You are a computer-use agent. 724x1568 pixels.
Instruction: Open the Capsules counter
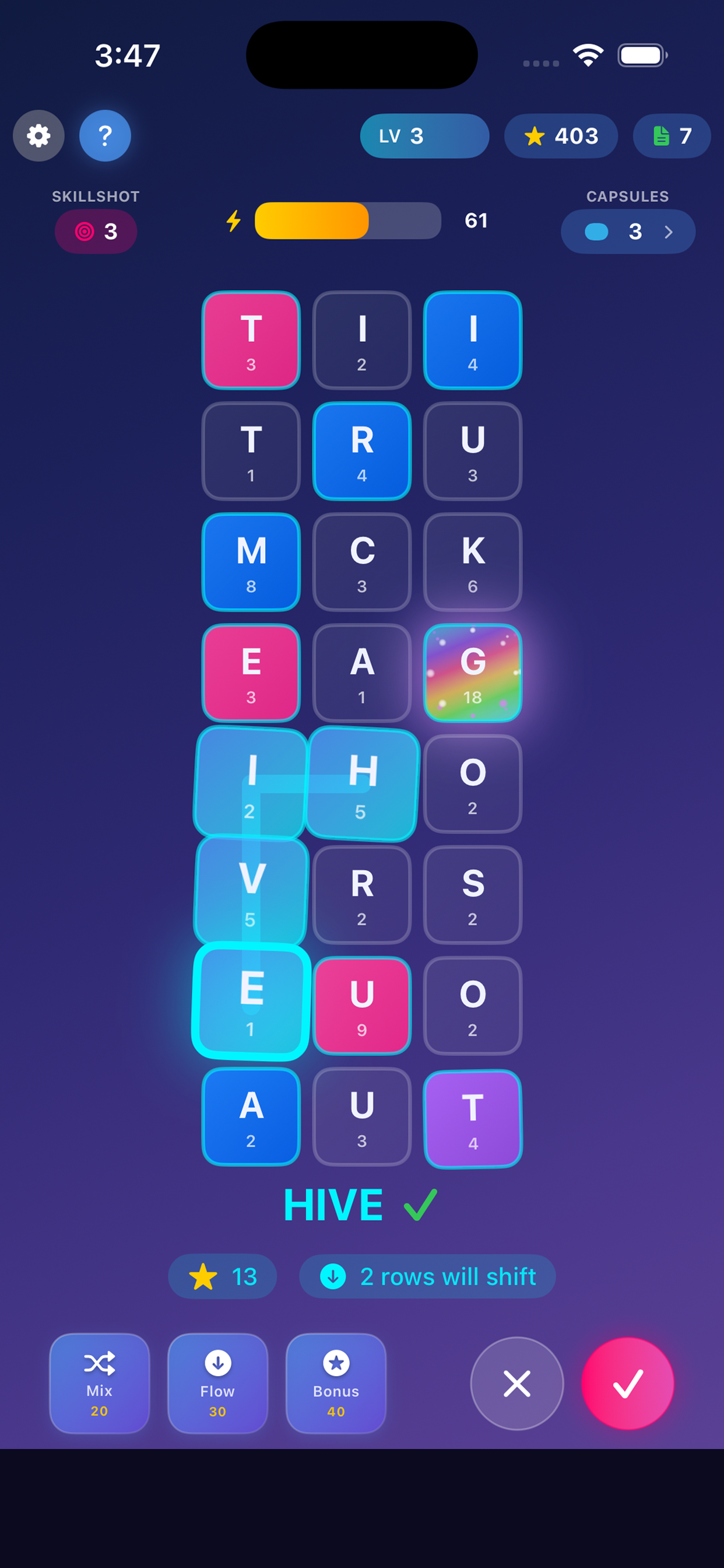click(x=627, y=232)
